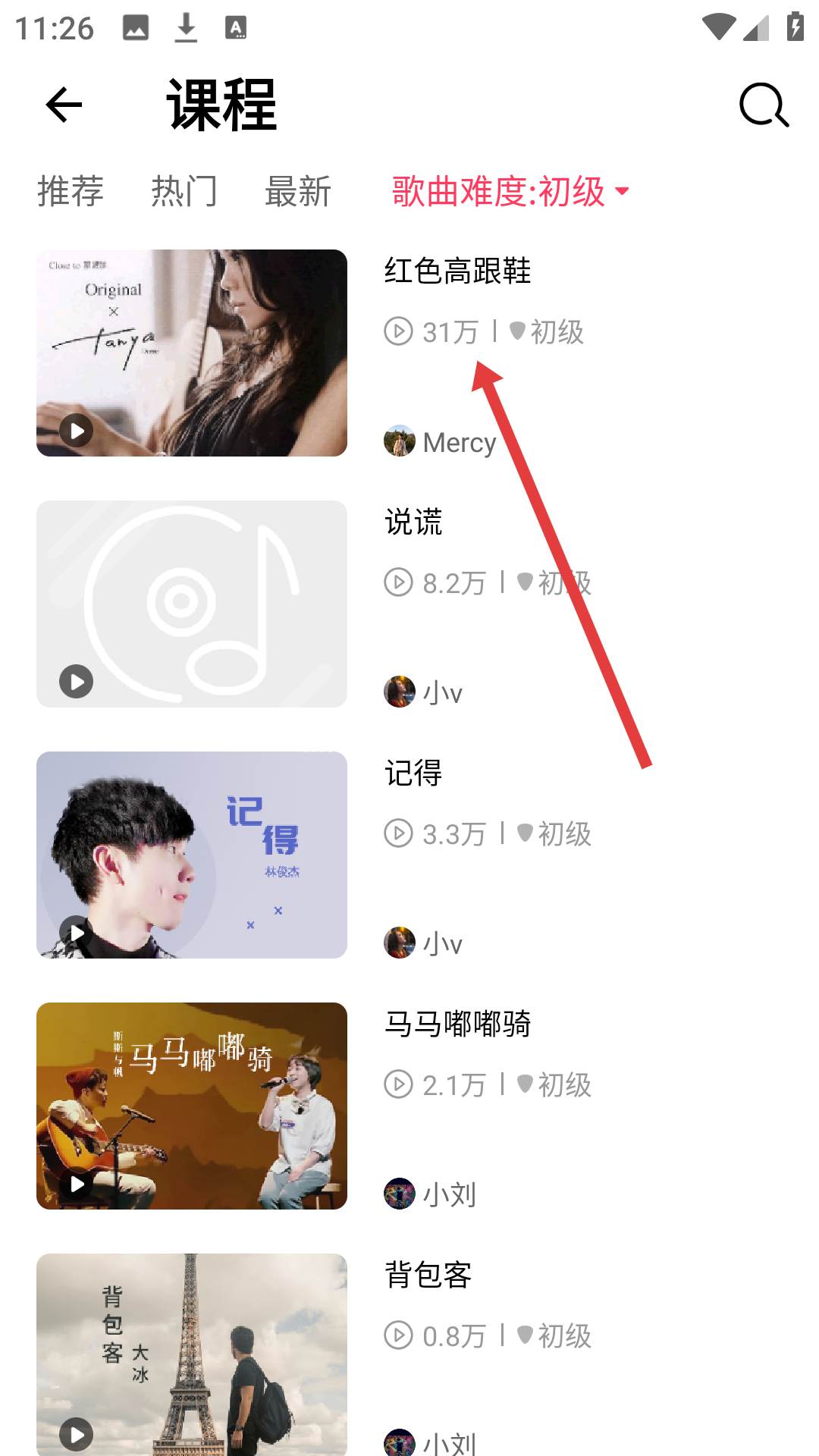Open the search icon
Screen dimensions: 819x1456
pyautogui.click(x=764, y=105)
